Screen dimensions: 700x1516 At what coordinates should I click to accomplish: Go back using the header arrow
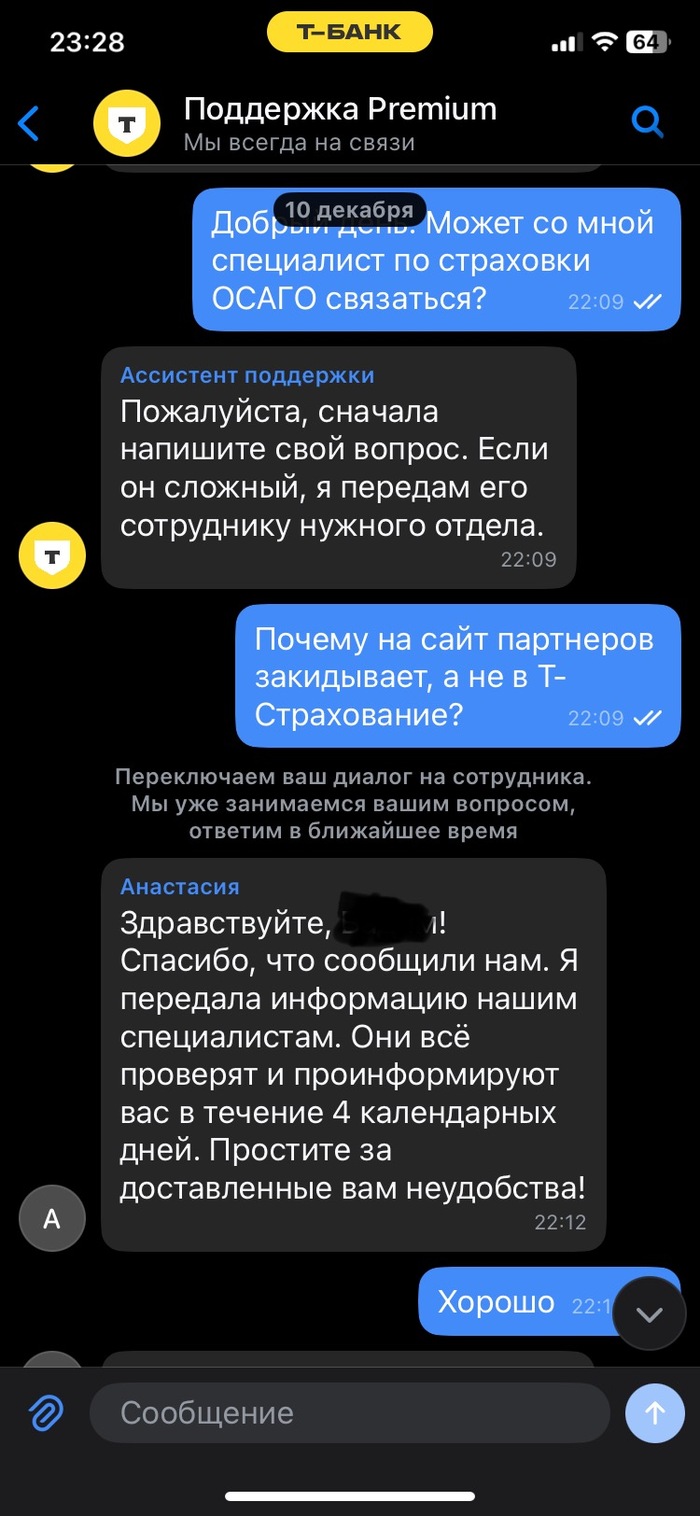30,124
